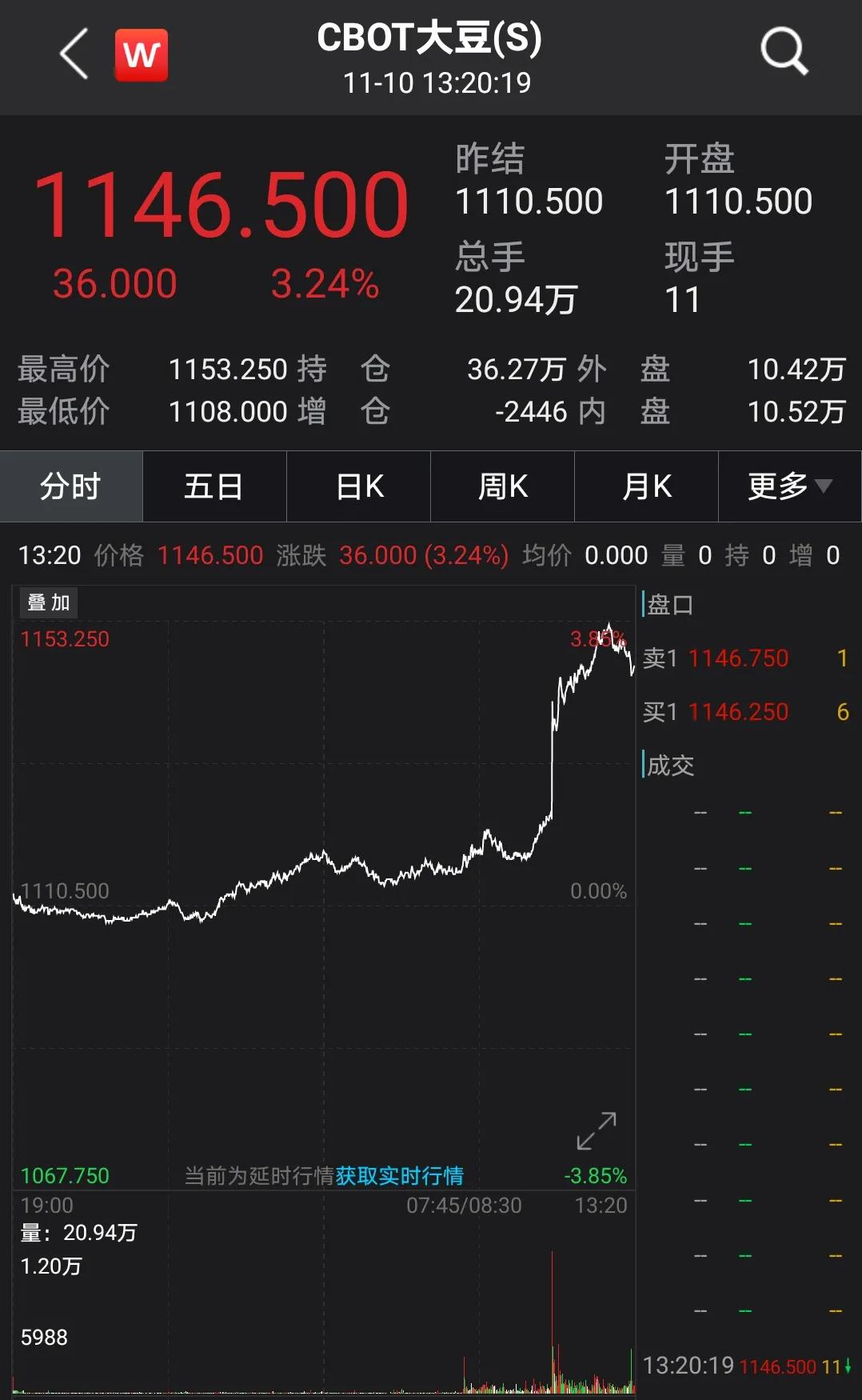Tap the red W logo button

point(142,55)
